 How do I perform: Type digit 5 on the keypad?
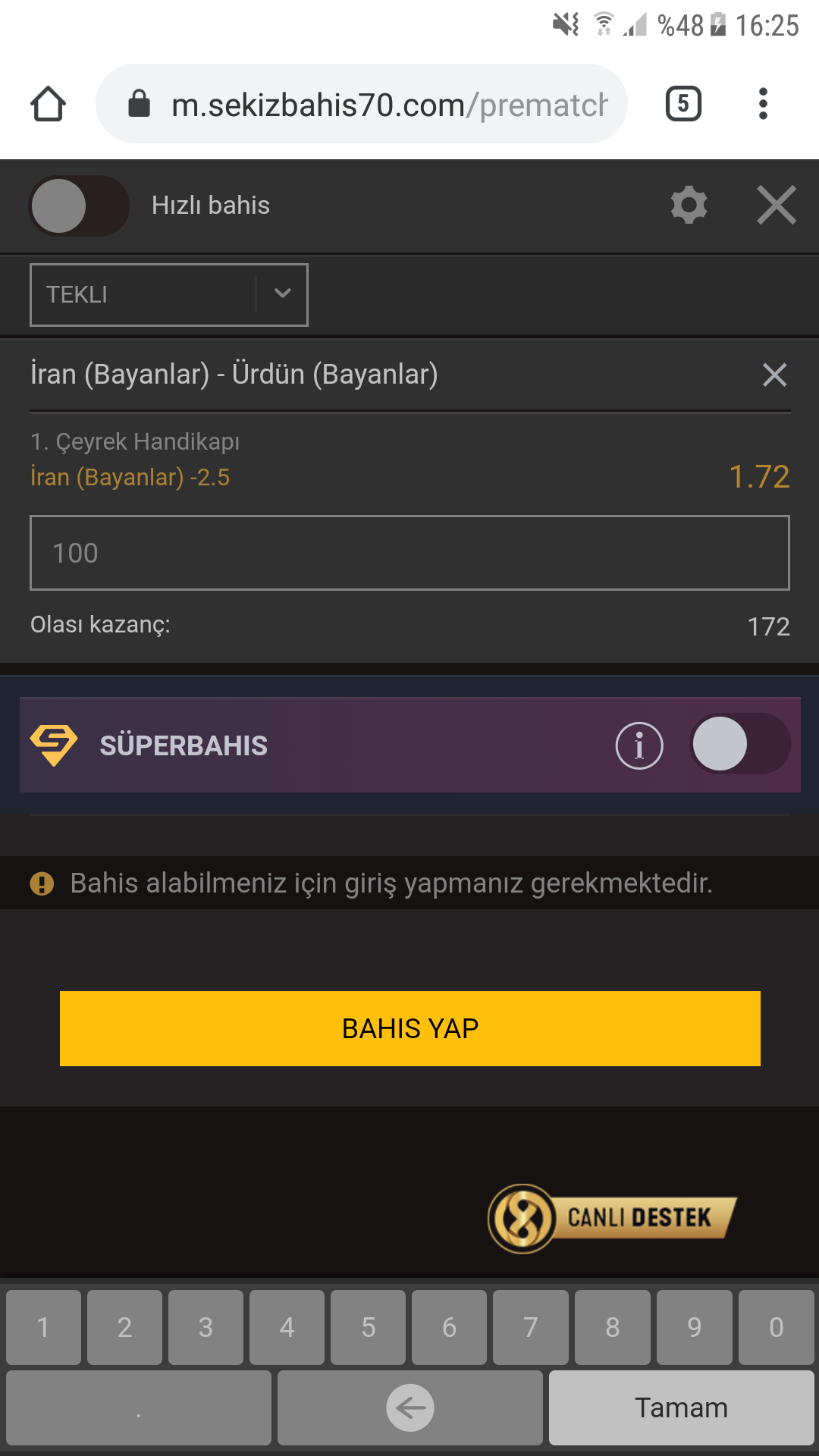coord(369,1327)
